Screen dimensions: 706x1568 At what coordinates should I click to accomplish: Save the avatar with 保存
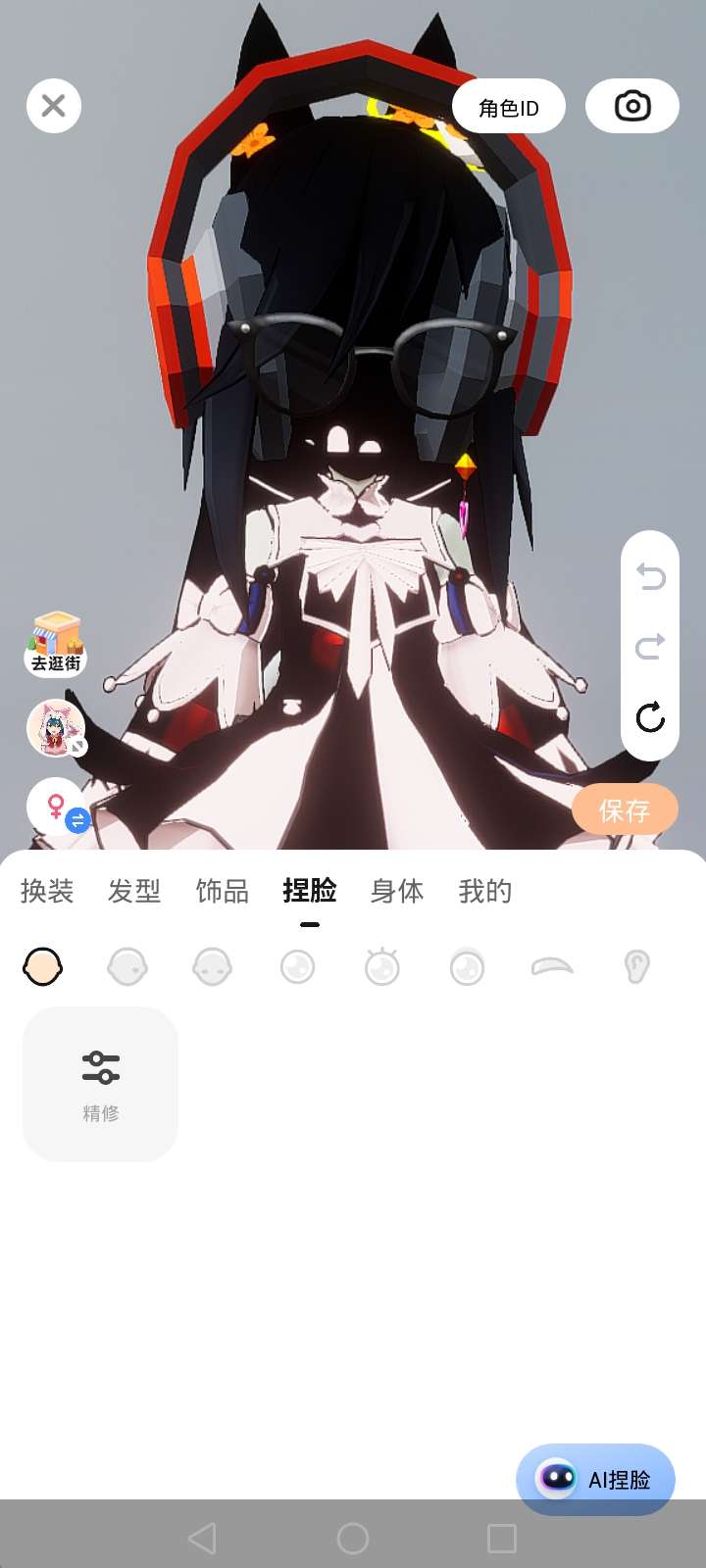tap(625, 810)
